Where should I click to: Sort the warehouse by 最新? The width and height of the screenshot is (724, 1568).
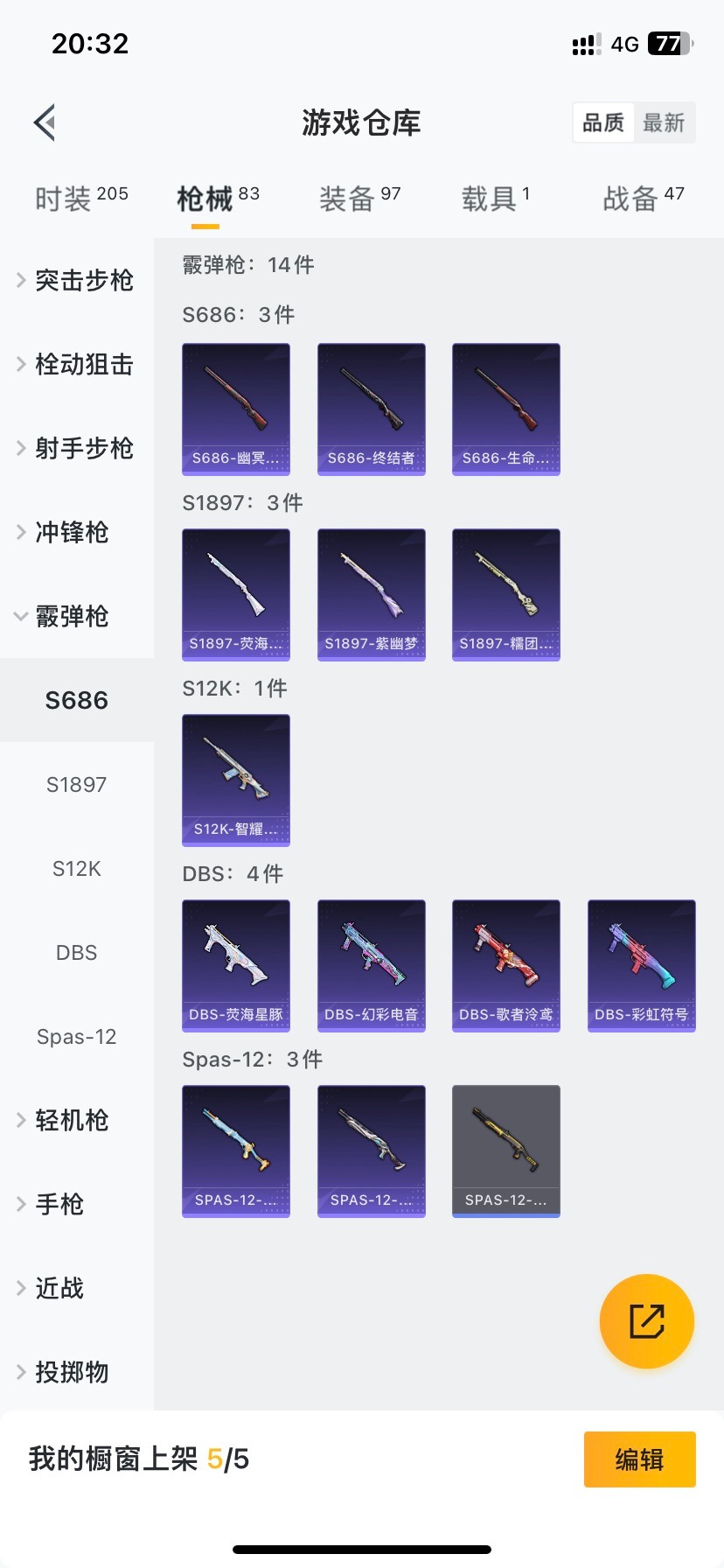pyautogui.click(x=664, y=122)
